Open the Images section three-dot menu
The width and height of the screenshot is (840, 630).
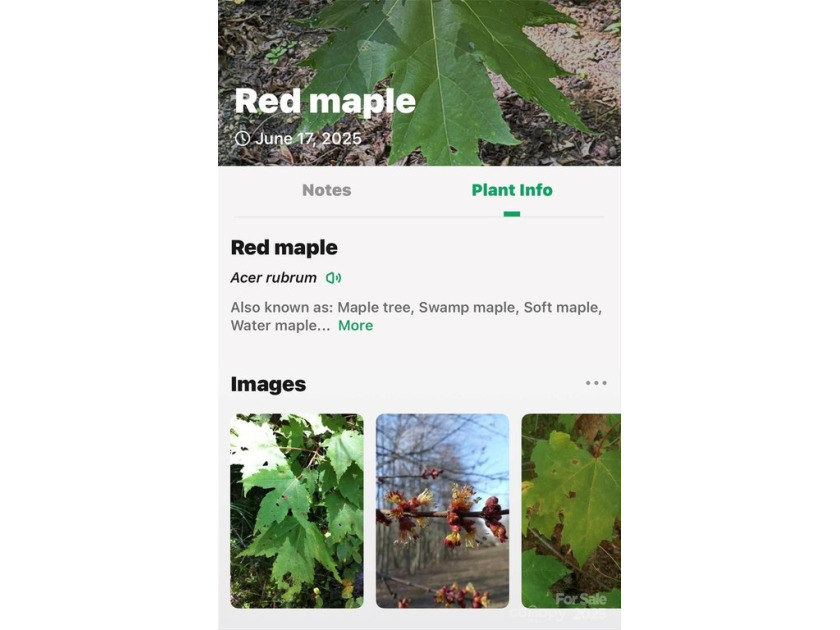596,383
